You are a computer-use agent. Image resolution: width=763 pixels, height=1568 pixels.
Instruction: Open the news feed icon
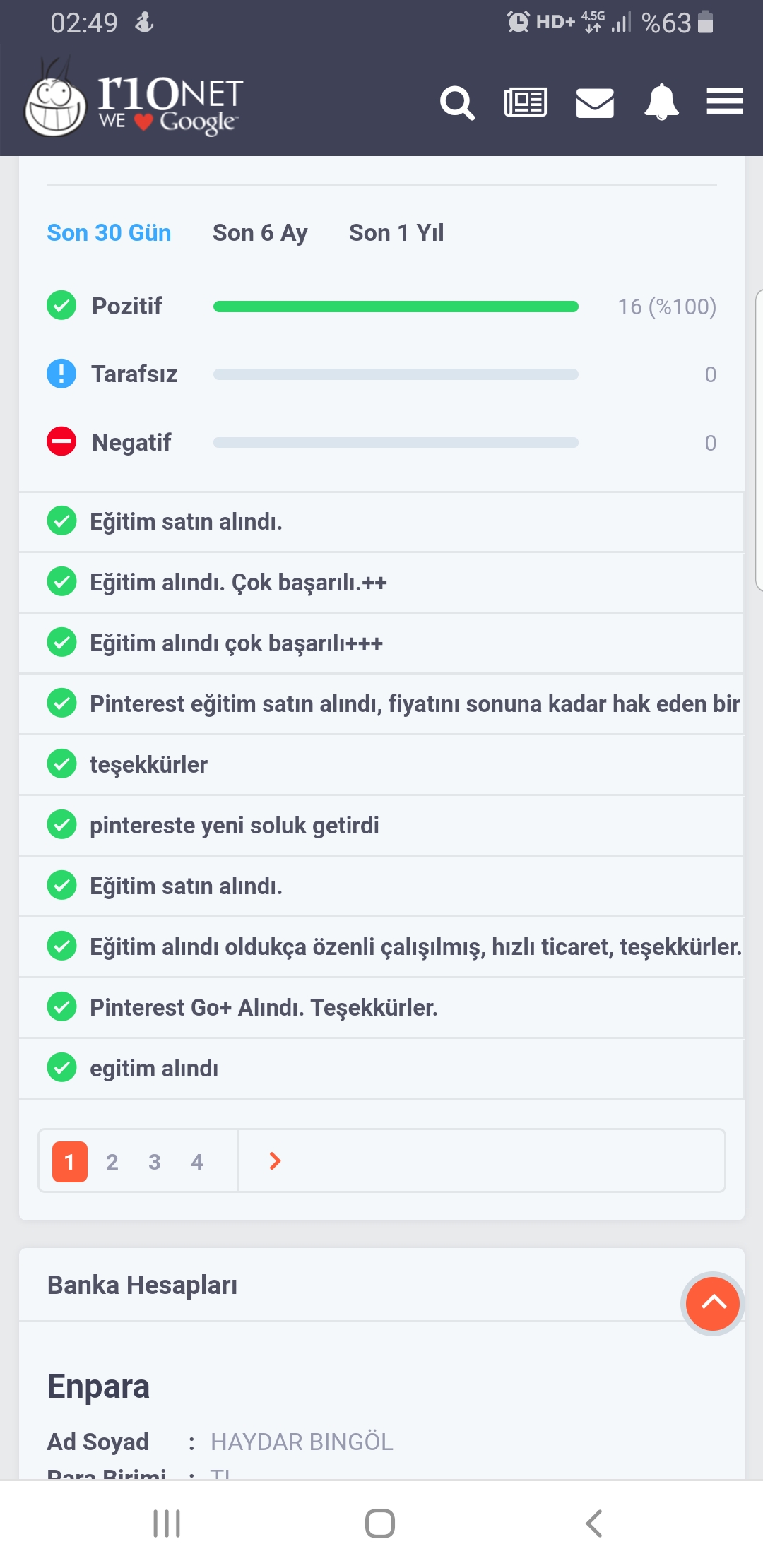[526, 102]
